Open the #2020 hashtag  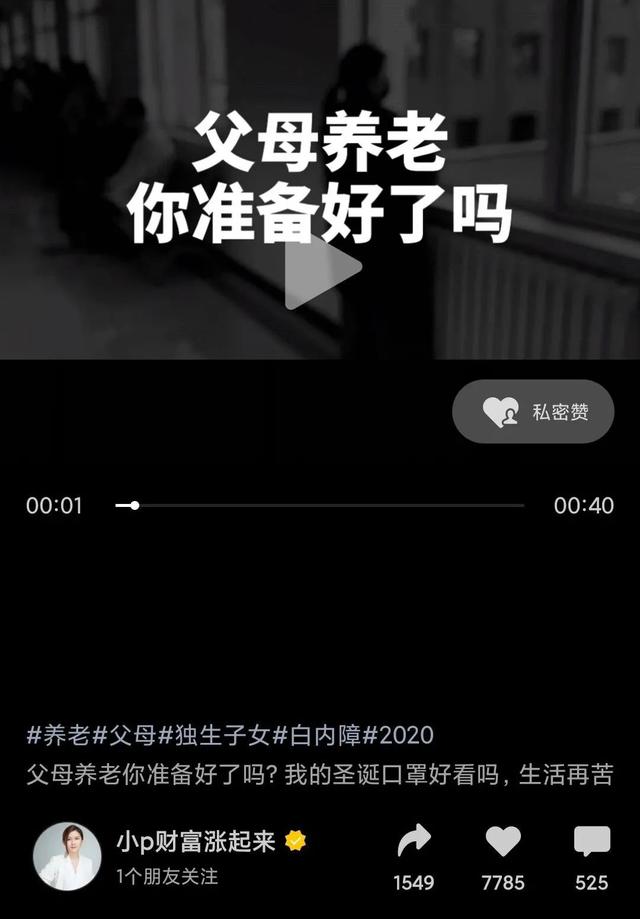(398, 736)
